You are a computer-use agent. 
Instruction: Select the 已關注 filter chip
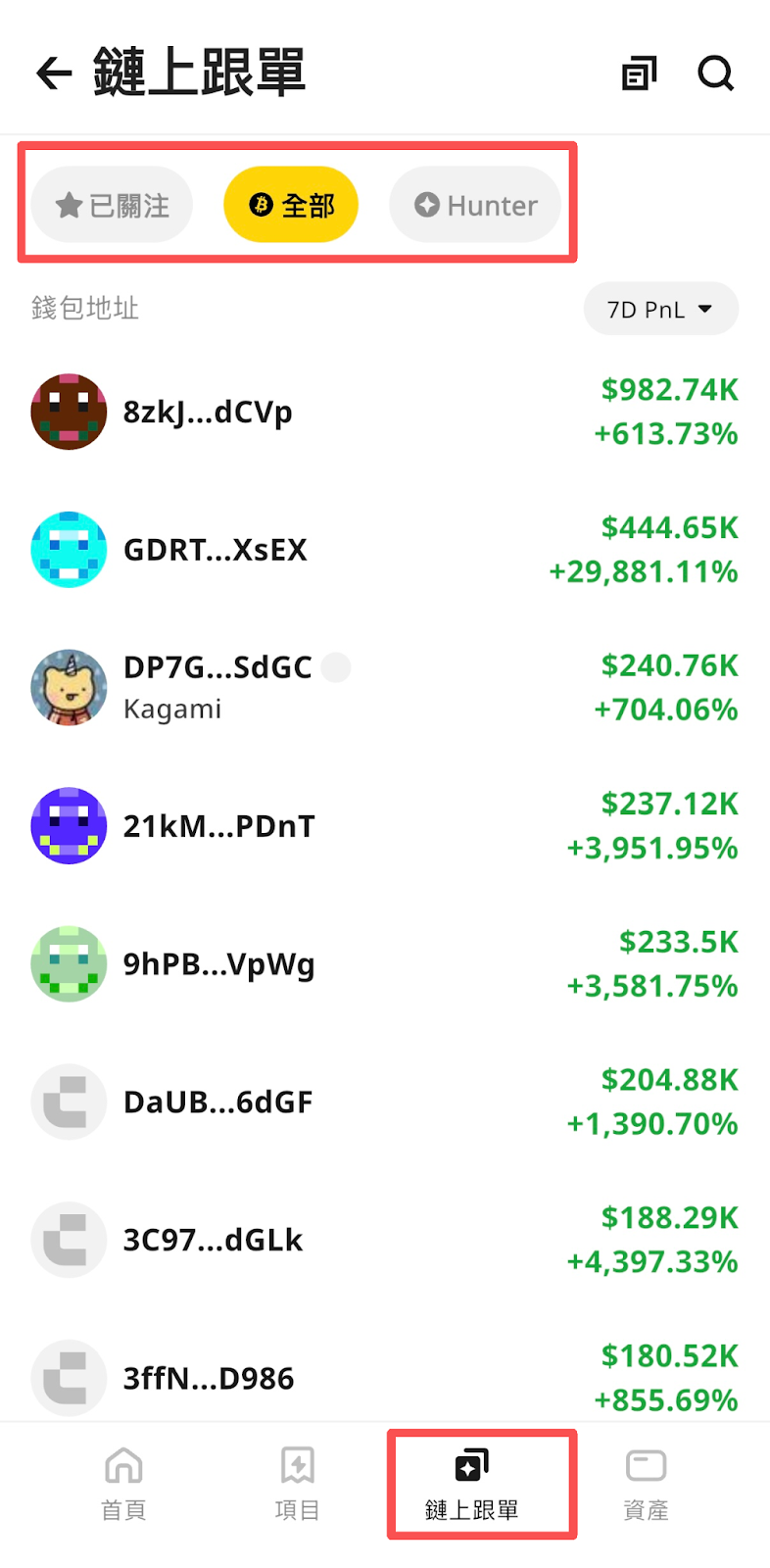pos(112,206)
